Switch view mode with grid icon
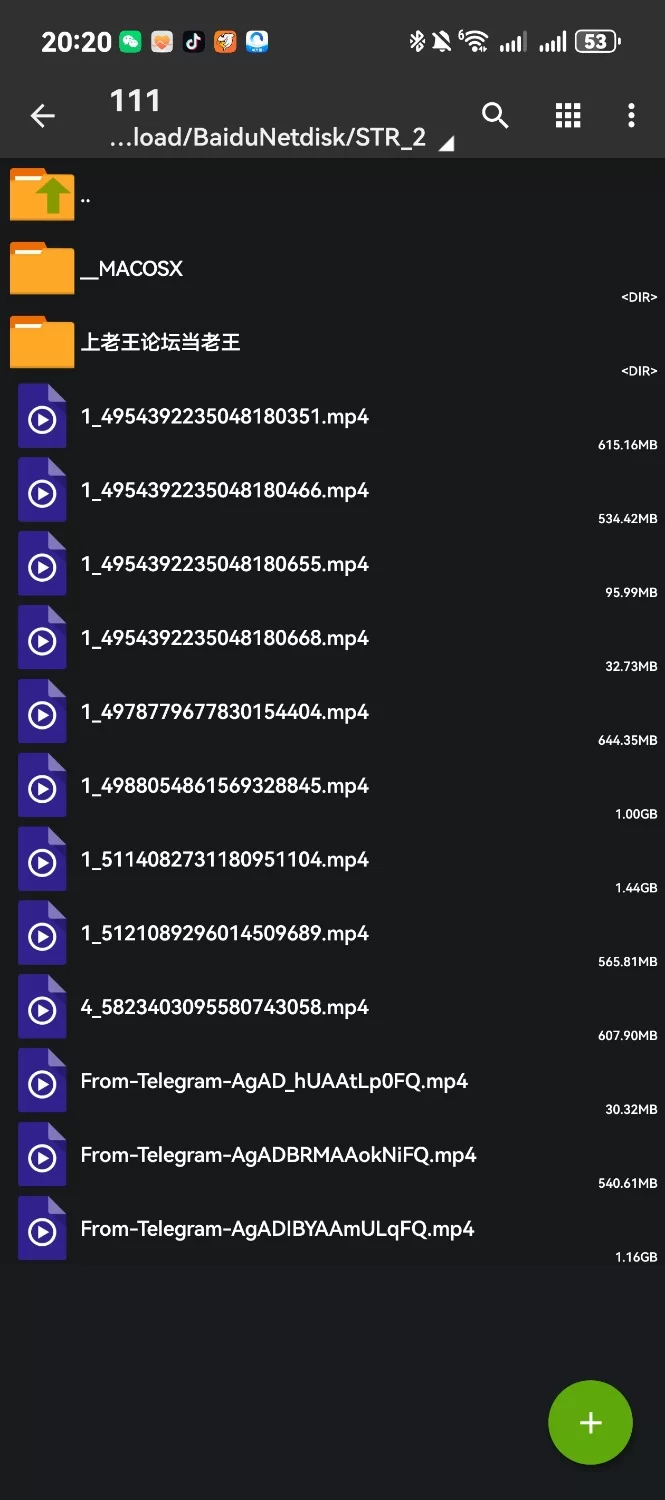Viewport: 665px width, 1500px height. [x=568, y=116]
